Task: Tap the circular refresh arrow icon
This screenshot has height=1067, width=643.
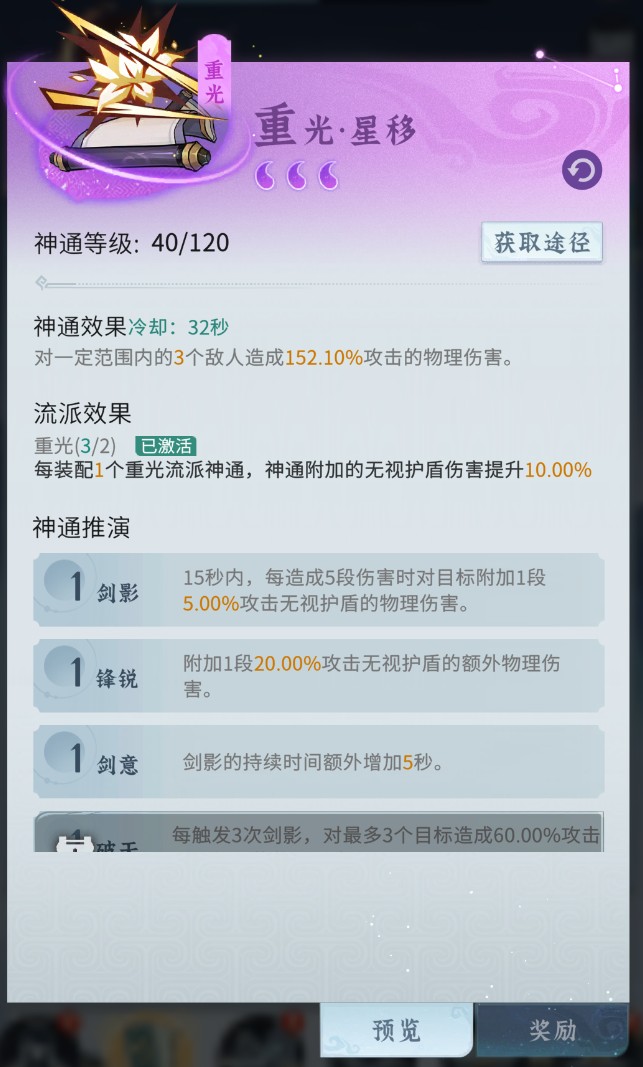Action: point(582,170)
